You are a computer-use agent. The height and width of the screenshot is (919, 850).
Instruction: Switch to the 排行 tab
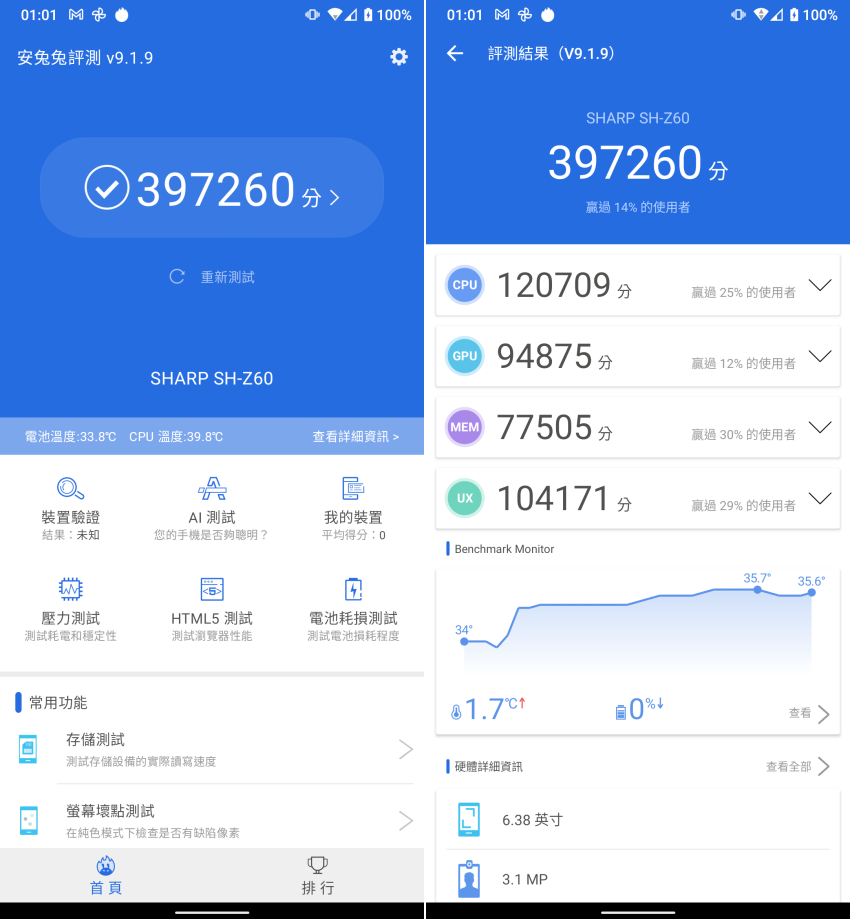click(x=318, y=875)
